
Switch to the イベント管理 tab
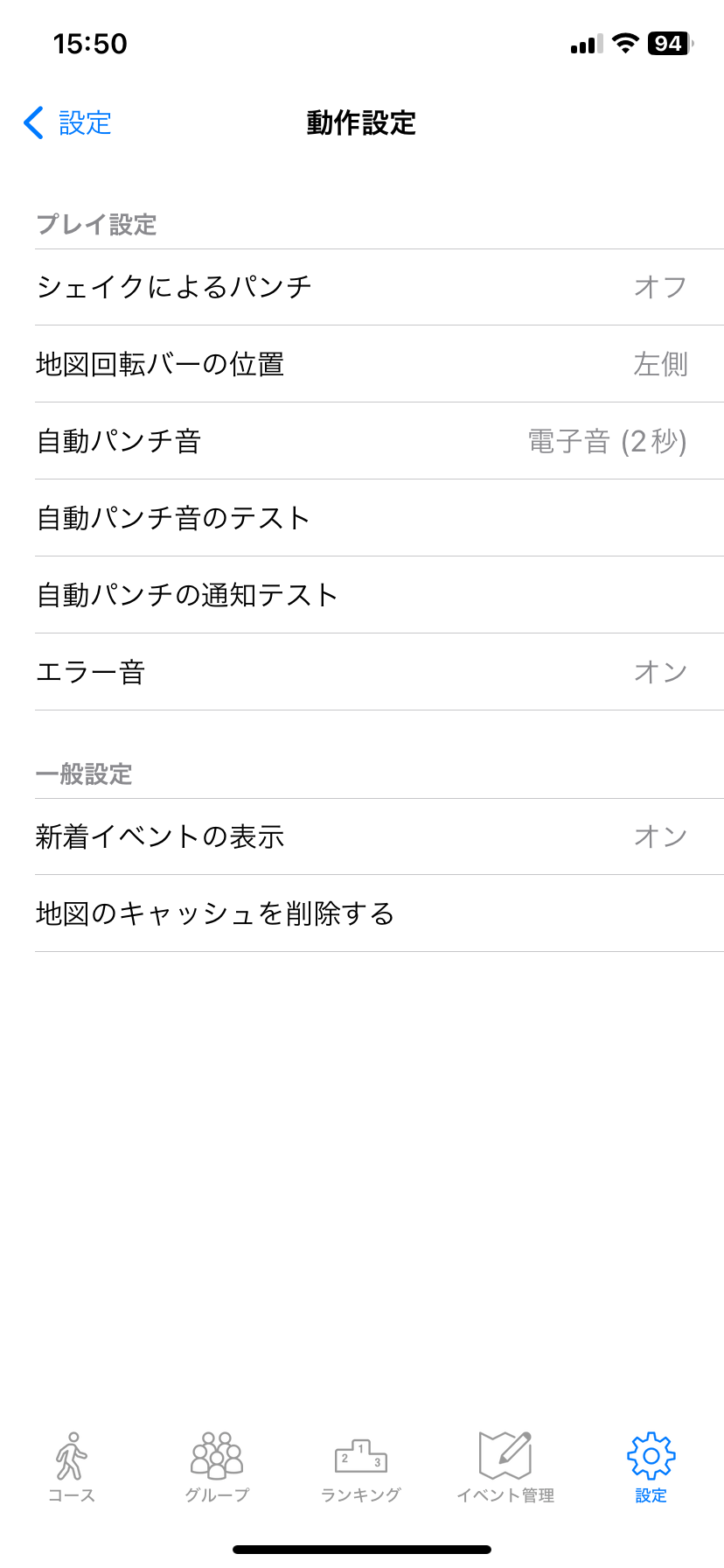[505, 1467]
